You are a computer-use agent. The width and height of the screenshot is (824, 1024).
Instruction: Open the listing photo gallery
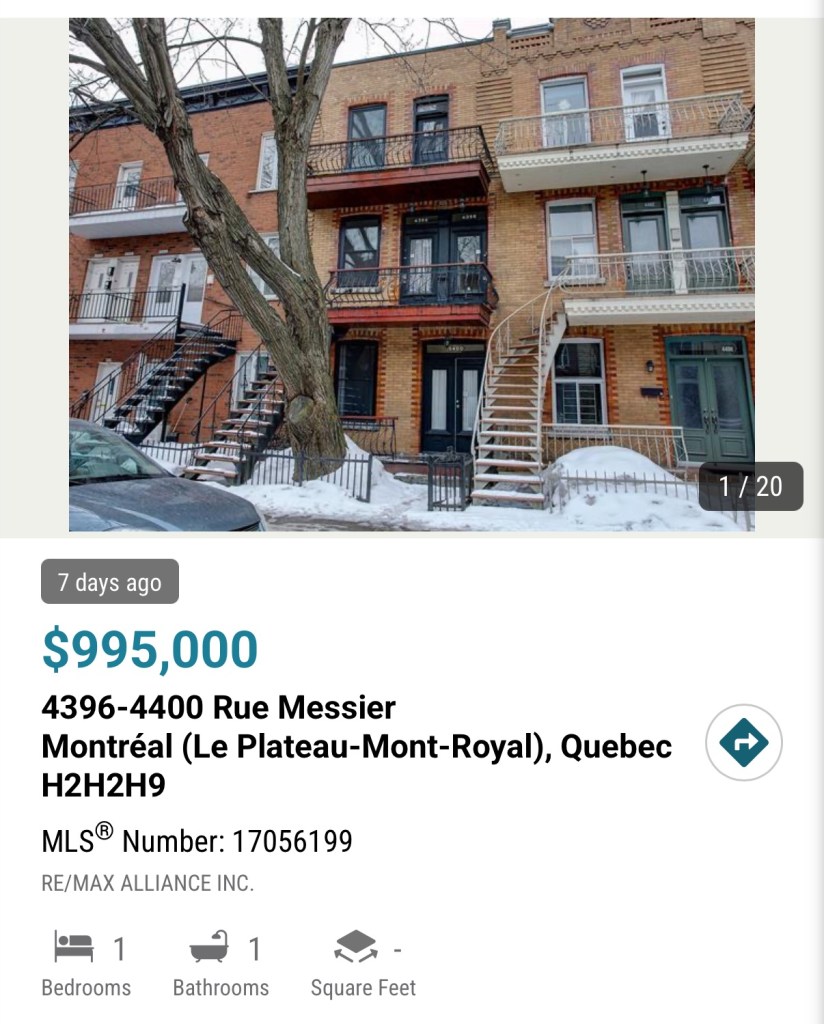(x=411, y=274)
